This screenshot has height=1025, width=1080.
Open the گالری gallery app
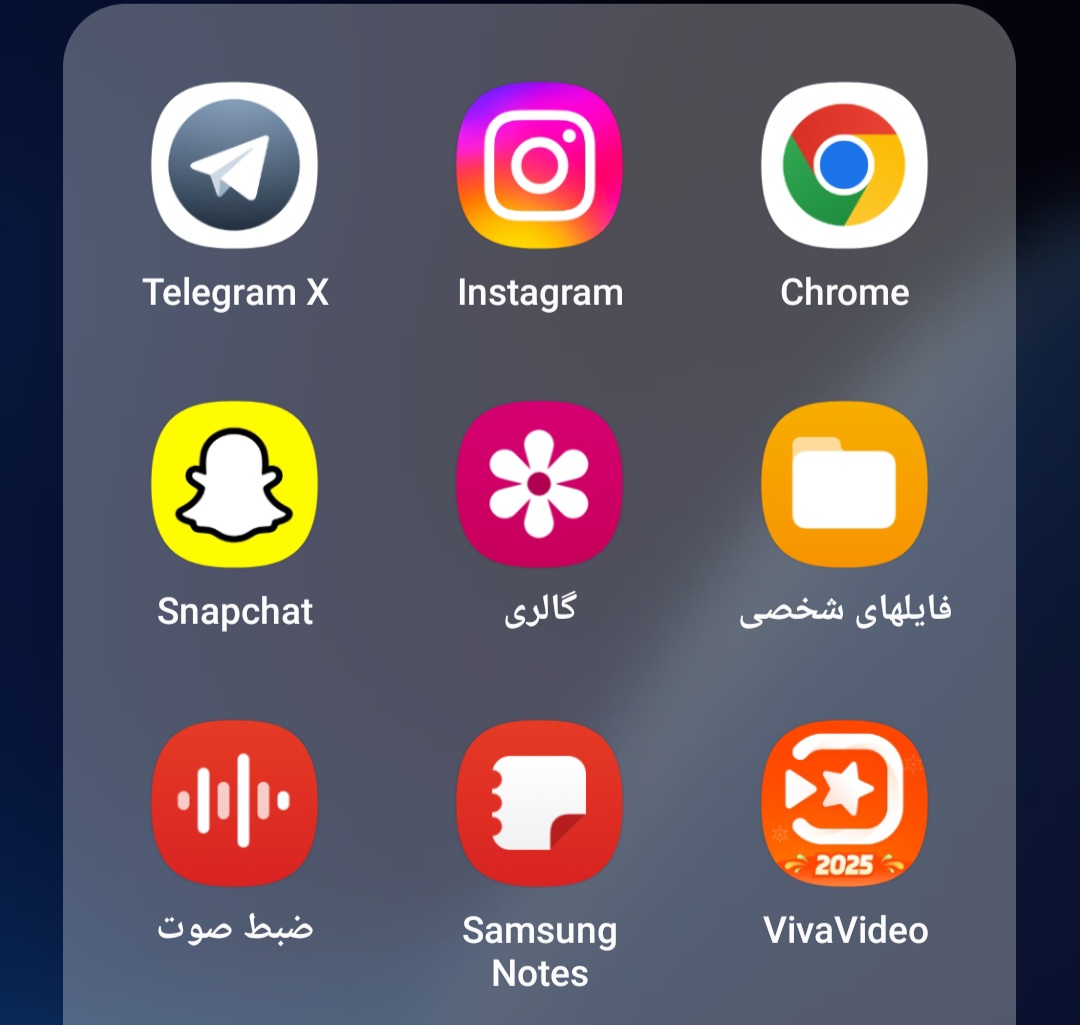(x=540, y=484)
